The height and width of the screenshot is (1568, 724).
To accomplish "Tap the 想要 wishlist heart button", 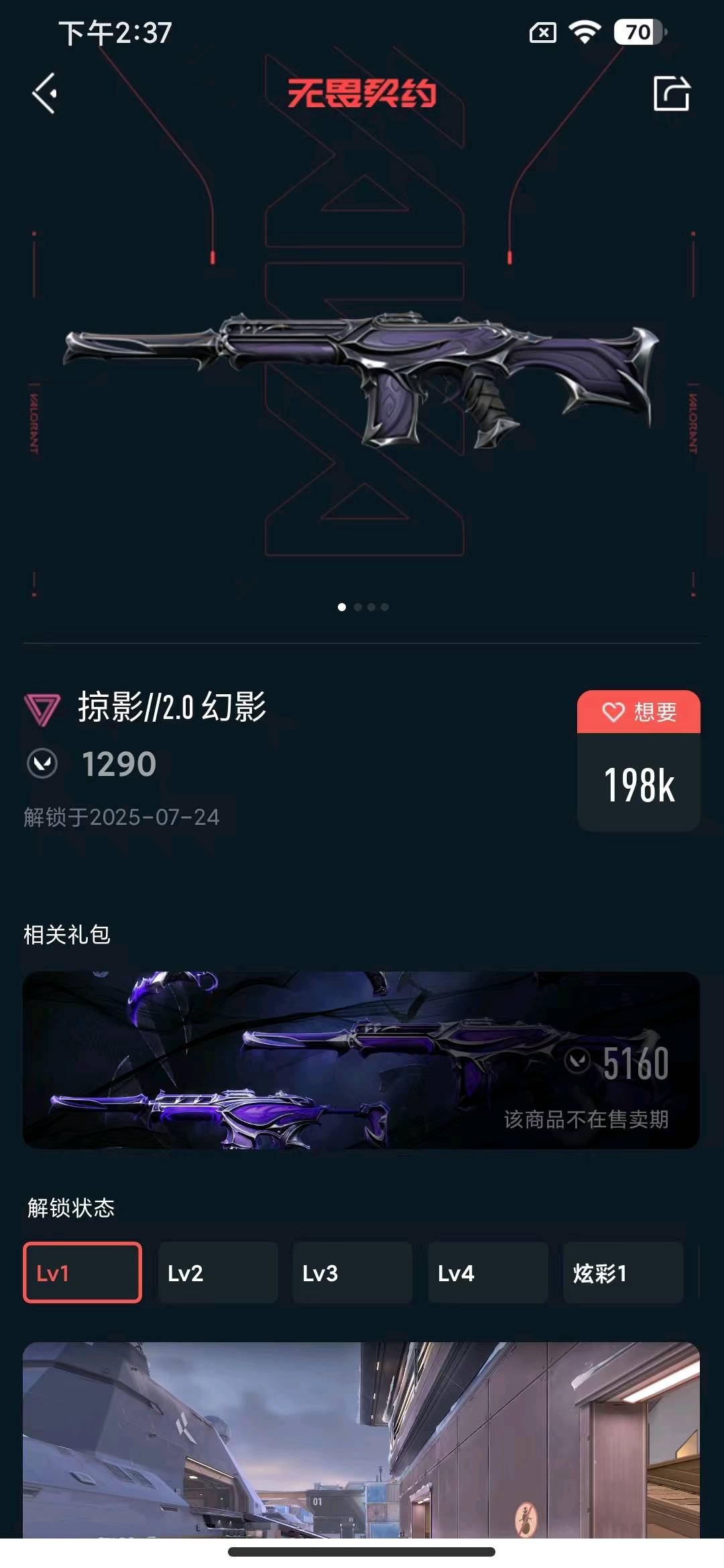I will point(638,712).
